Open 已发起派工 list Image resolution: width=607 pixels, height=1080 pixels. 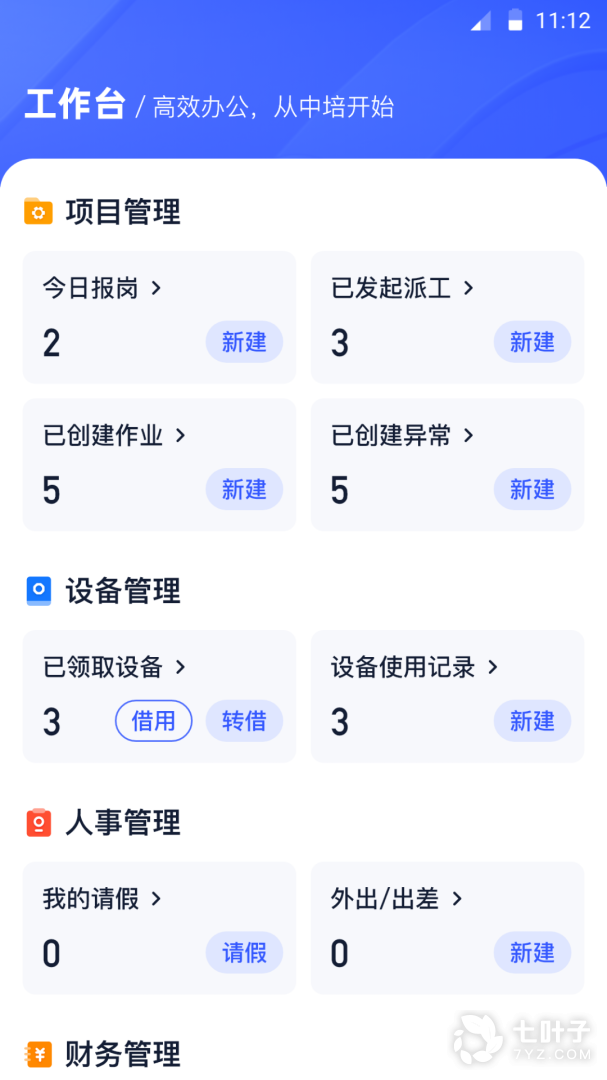(x=402, y=289)
